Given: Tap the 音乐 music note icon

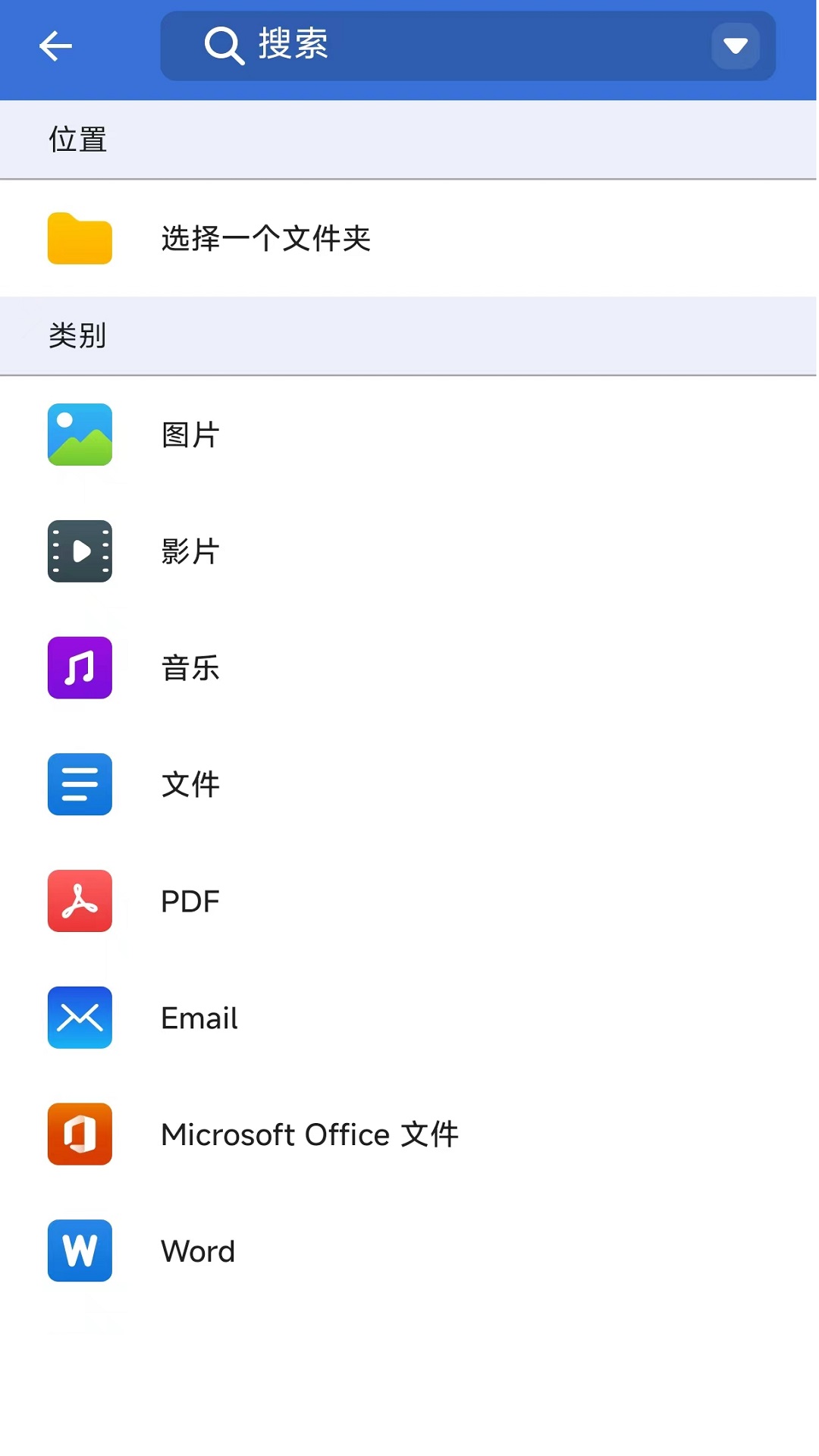Looking at the screenshot, I should click(79, 668).
